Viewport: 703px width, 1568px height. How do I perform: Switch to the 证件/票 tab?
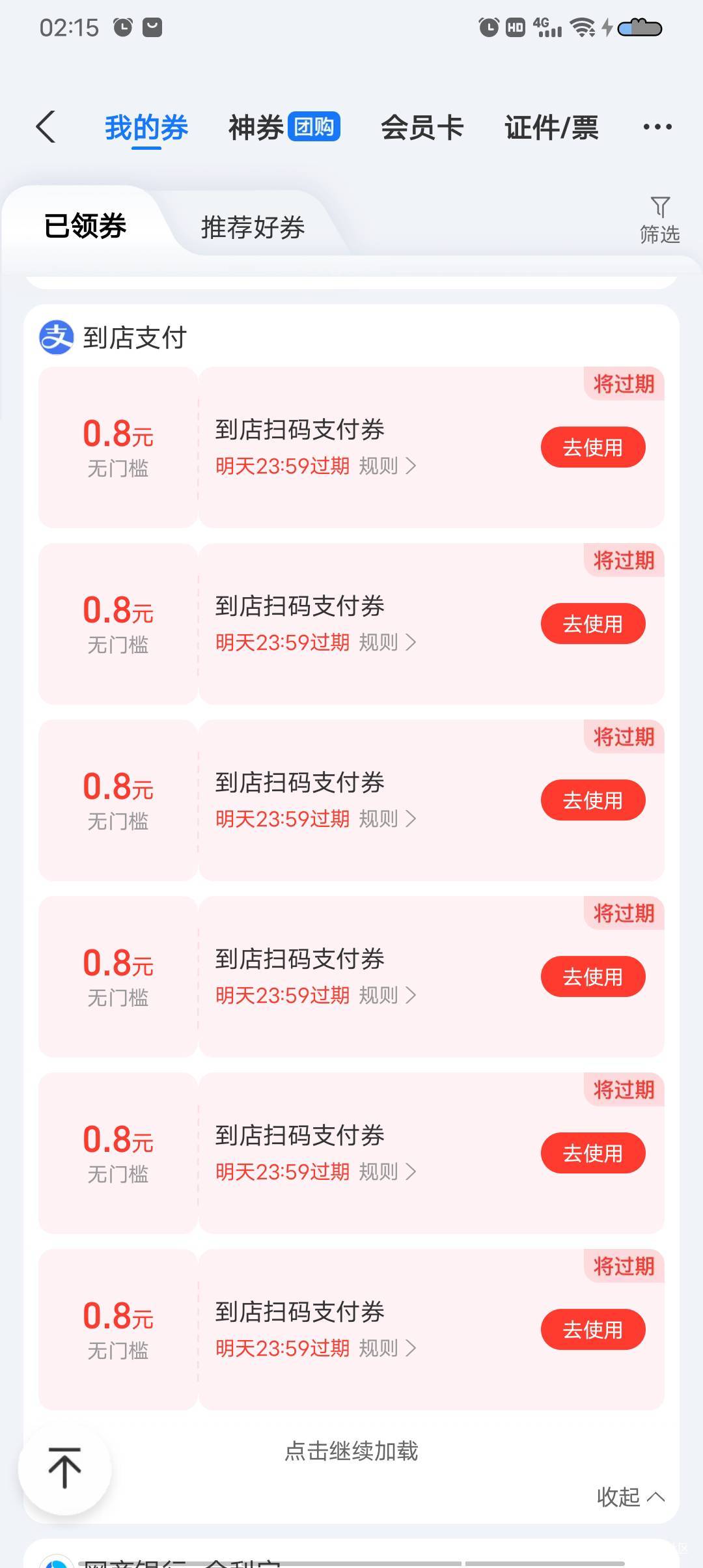[x=551, y=127]
